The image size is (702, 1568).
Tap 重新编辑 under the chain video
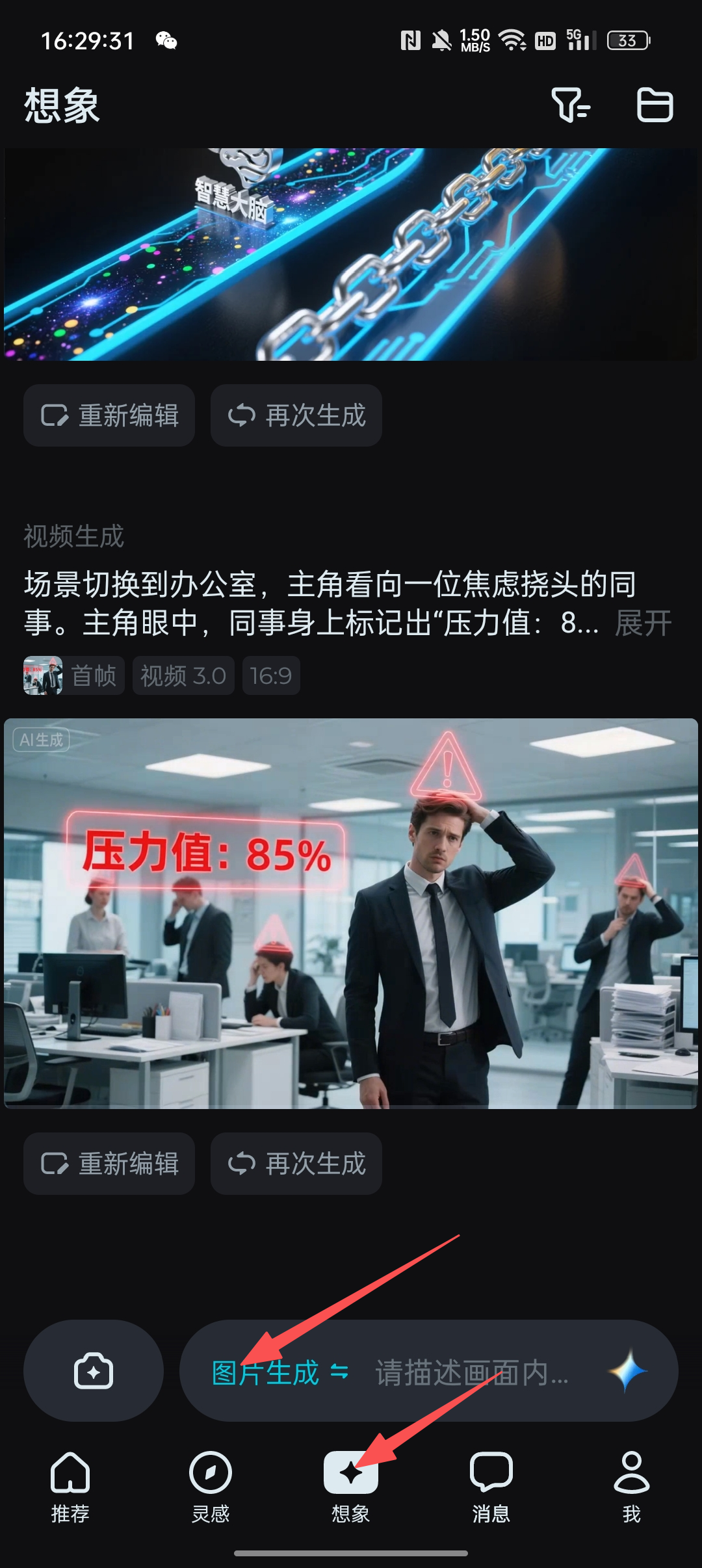pyautogui.click(x=109, y=415)
